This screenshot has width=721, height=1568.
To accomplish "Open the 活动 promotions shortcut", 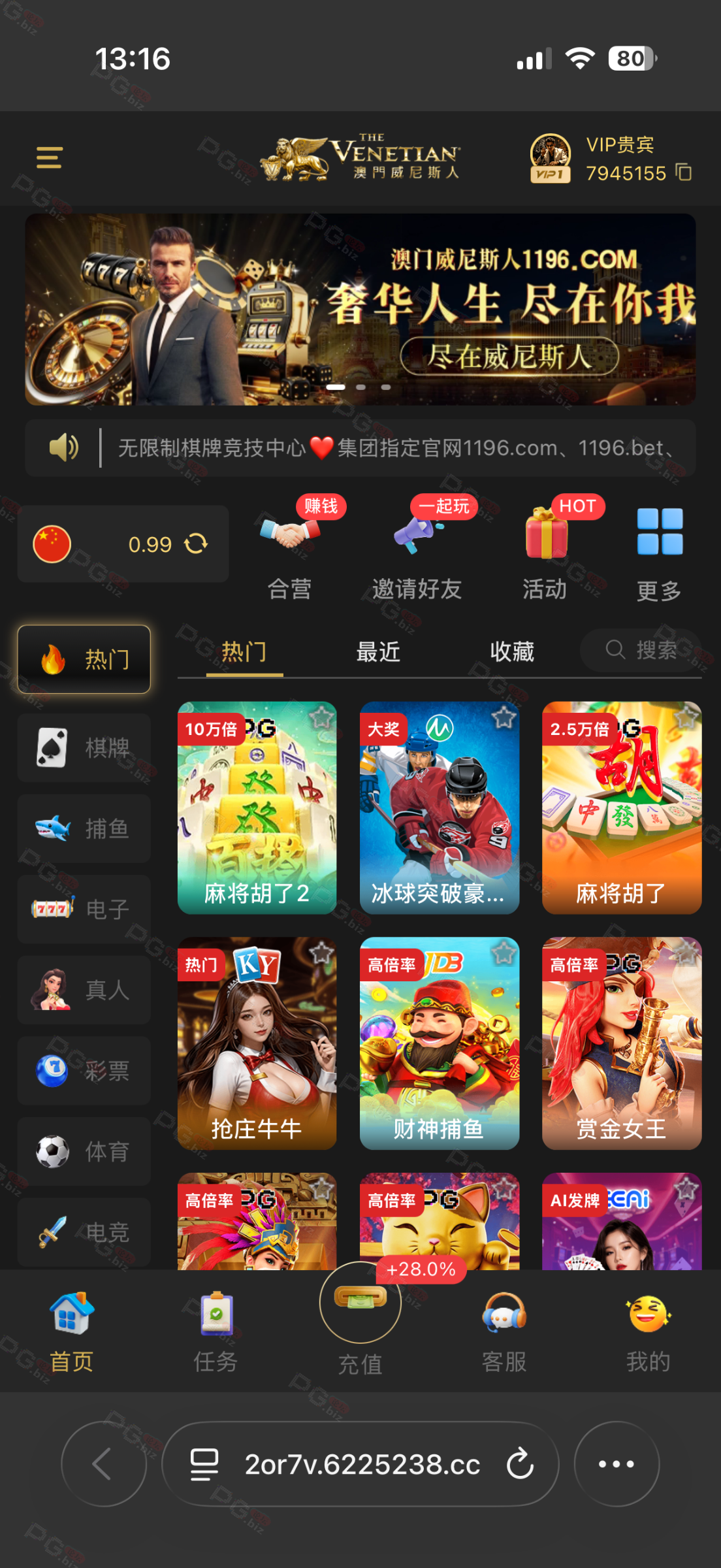I will 545,550.
